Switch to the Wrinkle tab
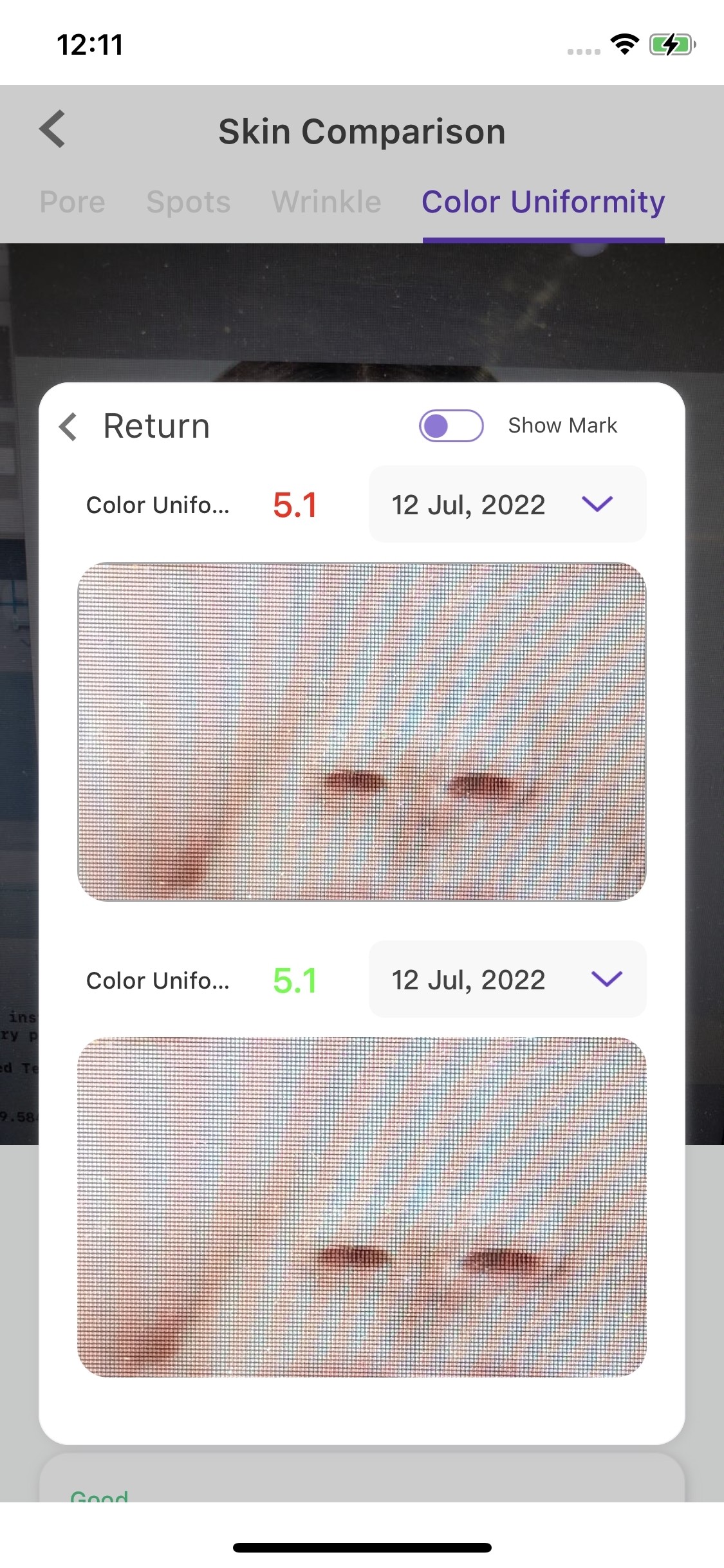Screen dimensions: 724x1568 click(326, 202)
